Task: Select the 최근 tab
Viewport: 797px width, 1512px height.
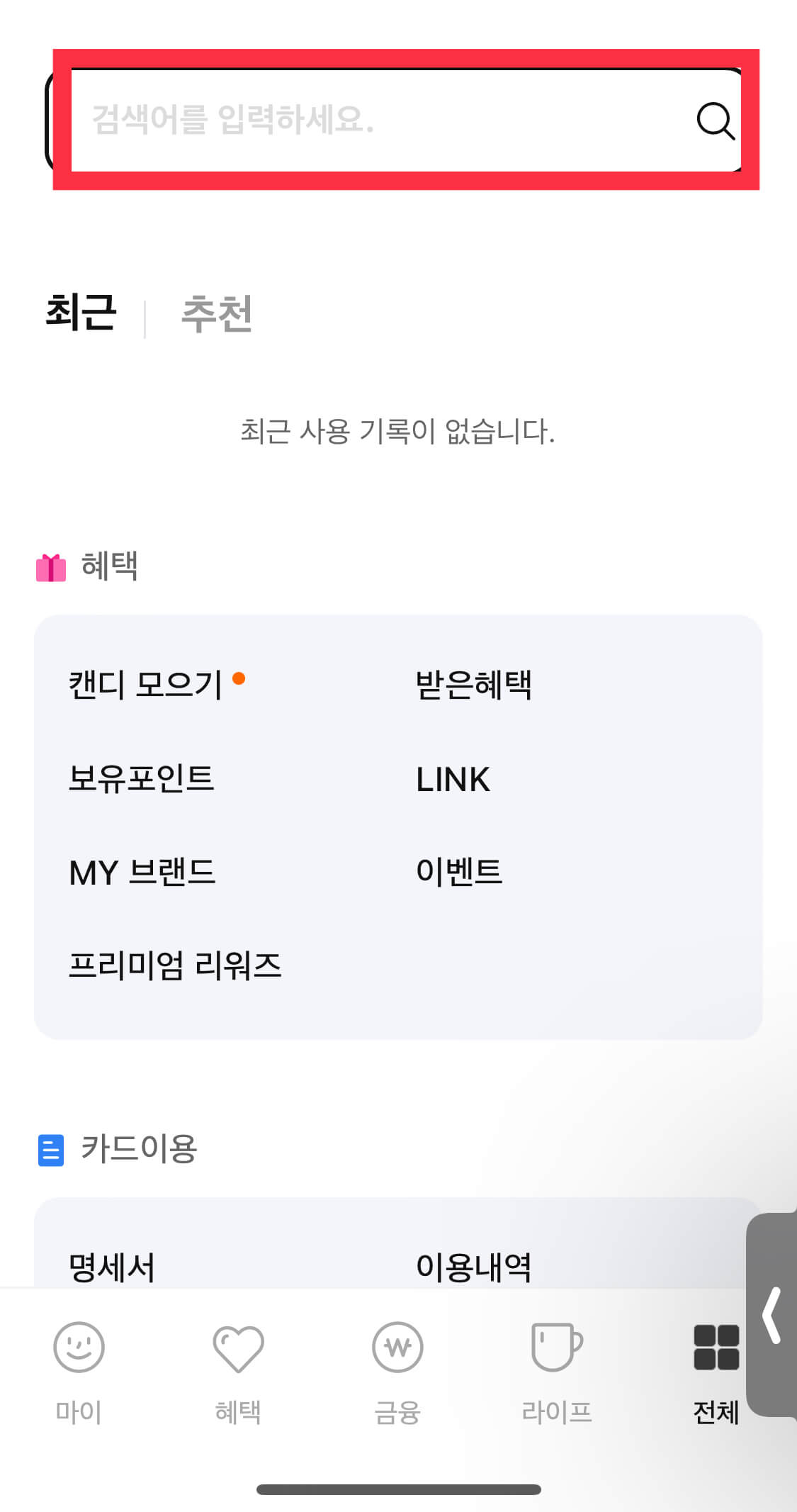Action: click(80, 314)
